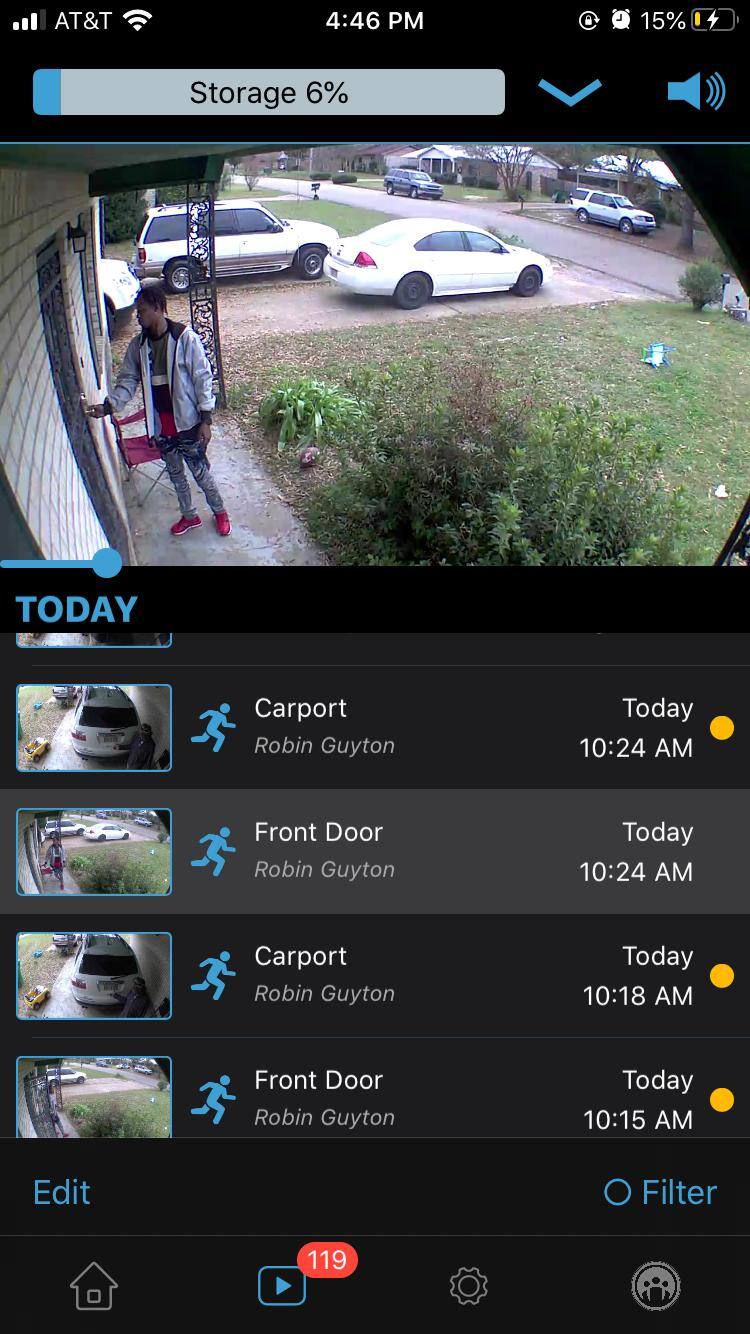This screenshot has height=1334, width=750.
Task: Mute the video sound
Action: coord(695,92)
